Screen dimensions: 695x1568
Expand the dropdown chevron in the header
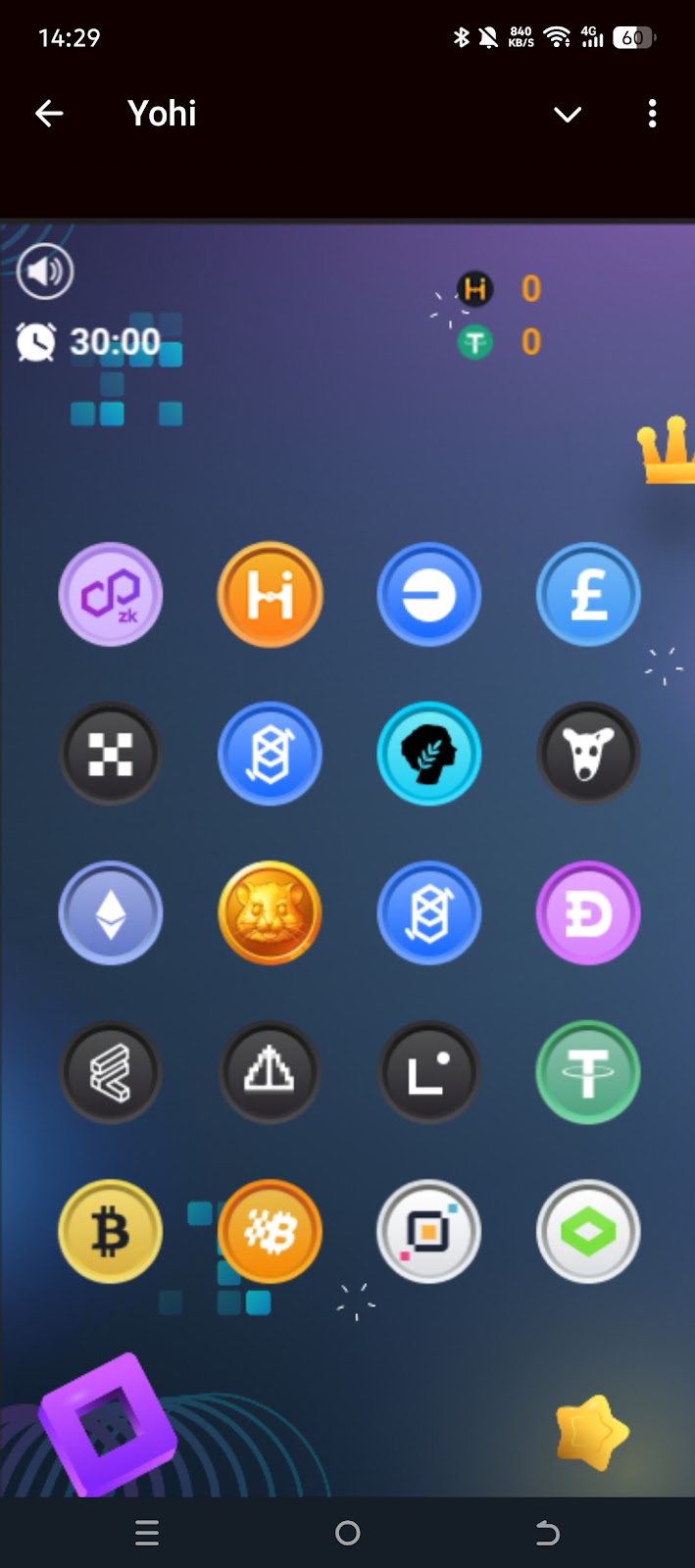[568, 115]
